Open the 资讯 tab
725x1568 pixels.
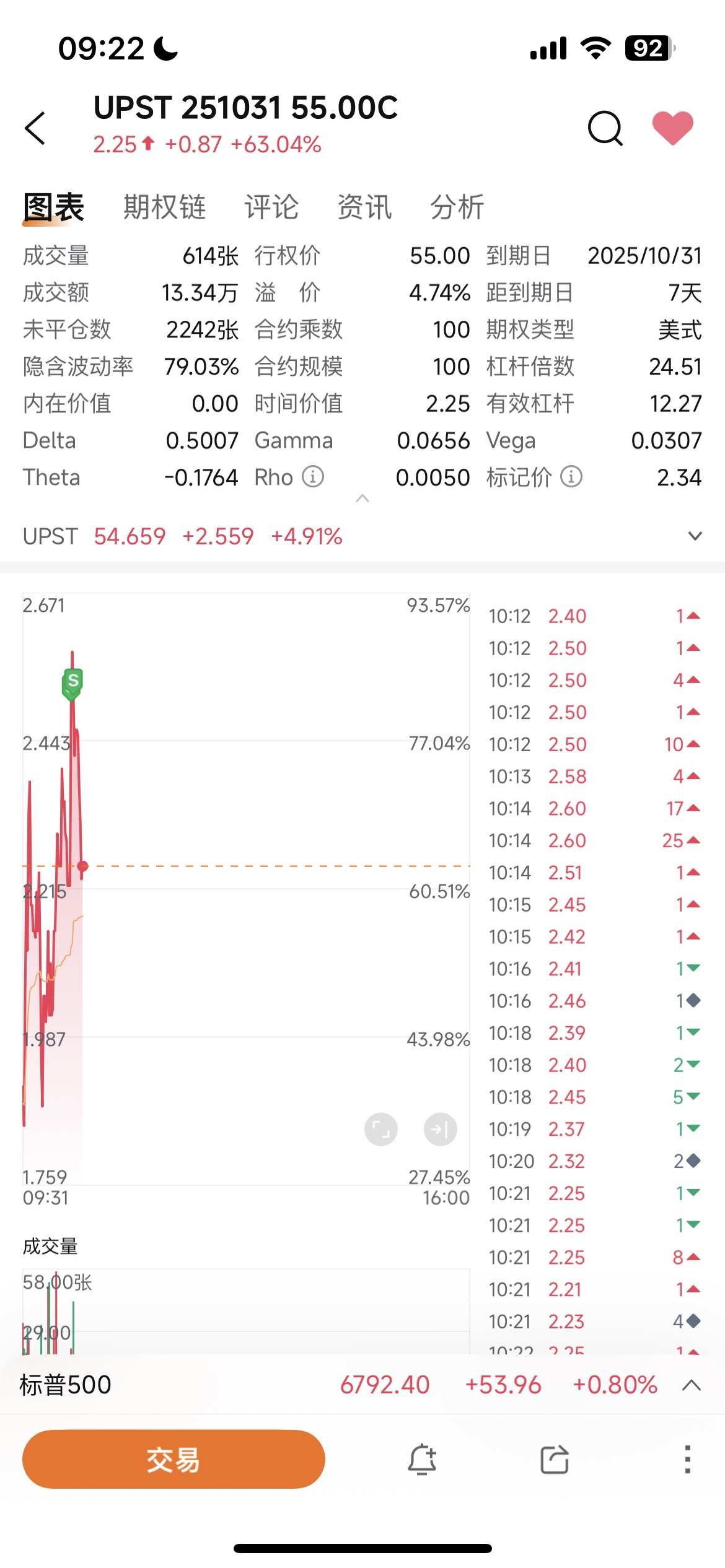364,207
